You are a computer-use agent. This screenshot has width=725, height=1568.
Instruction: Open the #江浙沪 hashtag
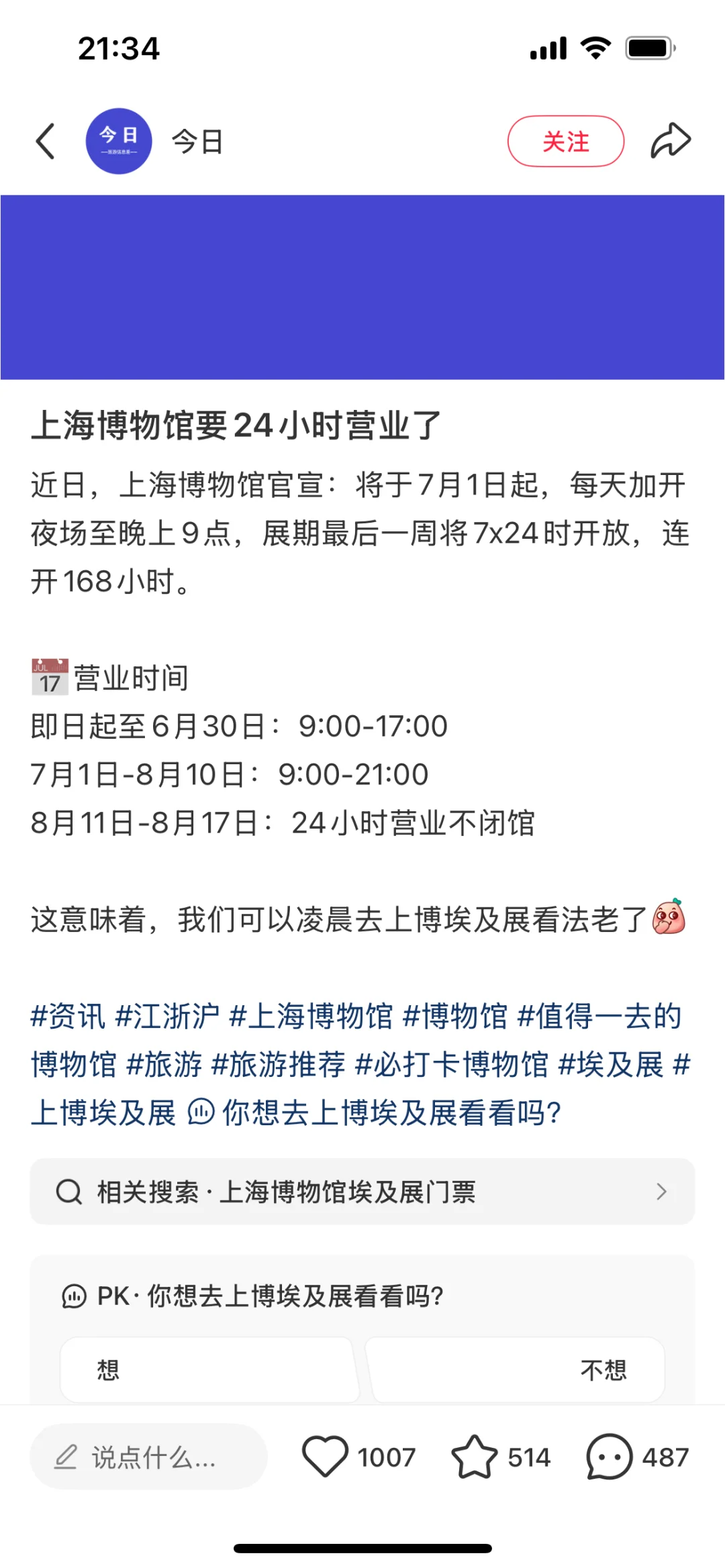[x=167, y=1016]
